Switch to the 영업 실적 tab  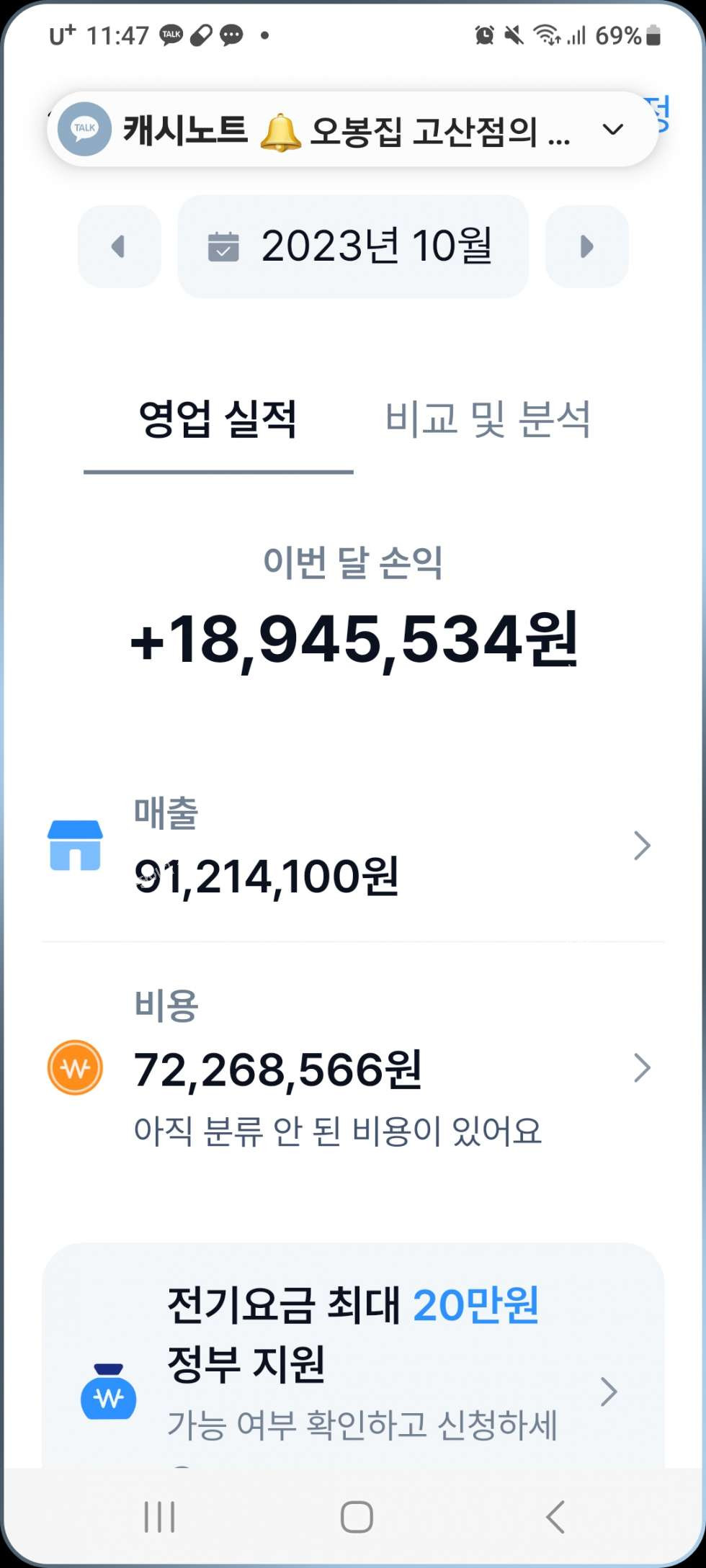pos(218,419)
